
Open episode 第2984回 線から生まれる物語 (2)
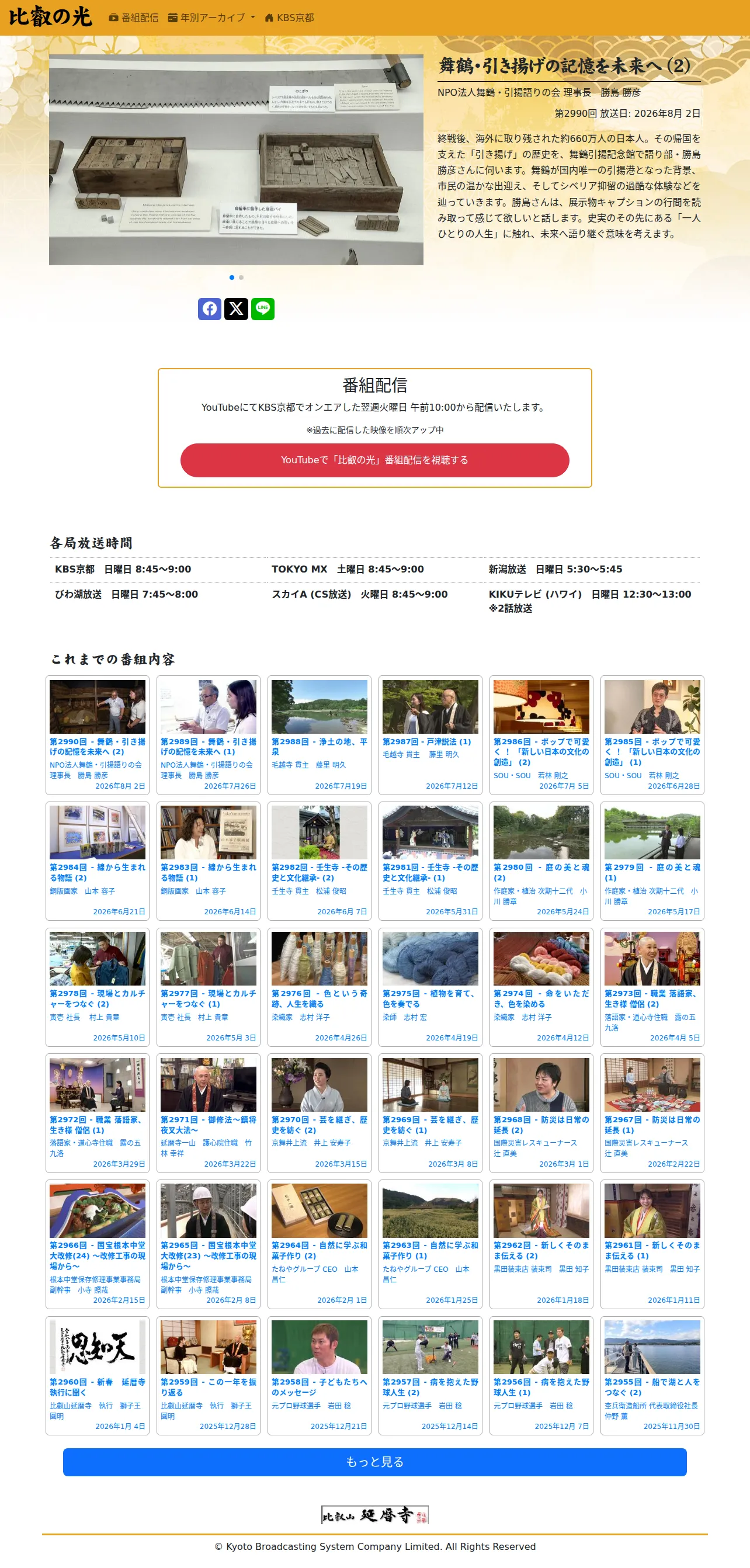point(98,861)
